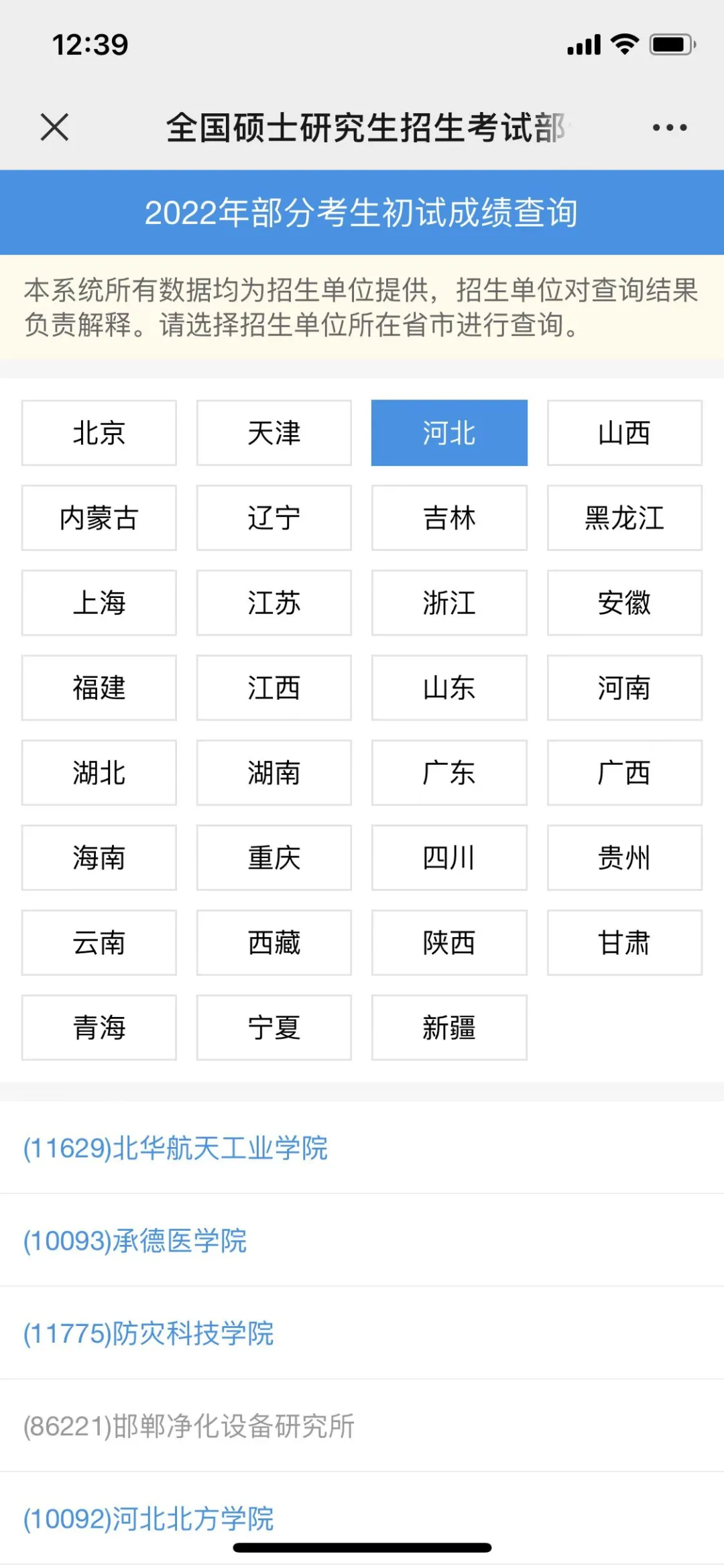Select 新疆 as the province

tap(449, 1028)
